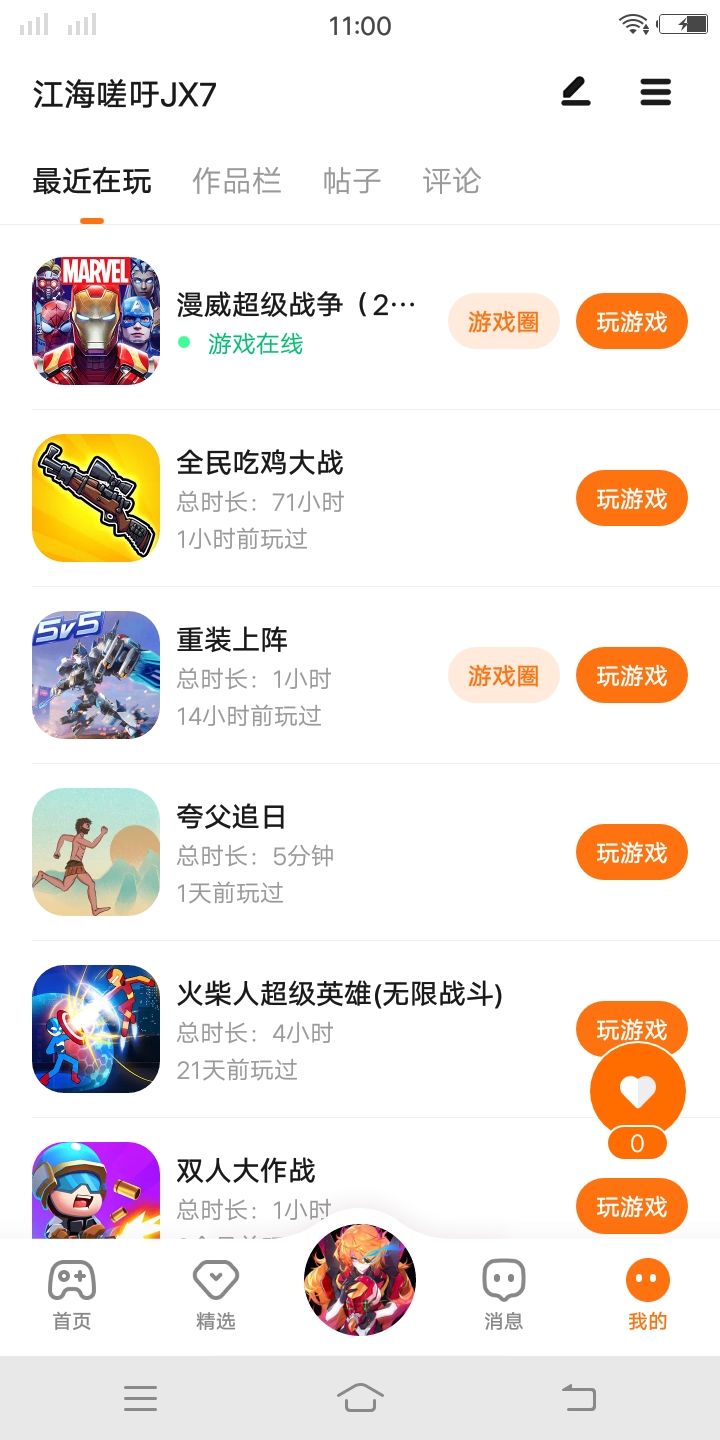Go to the 首页 tab
The height and width of the screenshot is (1440, 720).
[x=72, y=1294]
